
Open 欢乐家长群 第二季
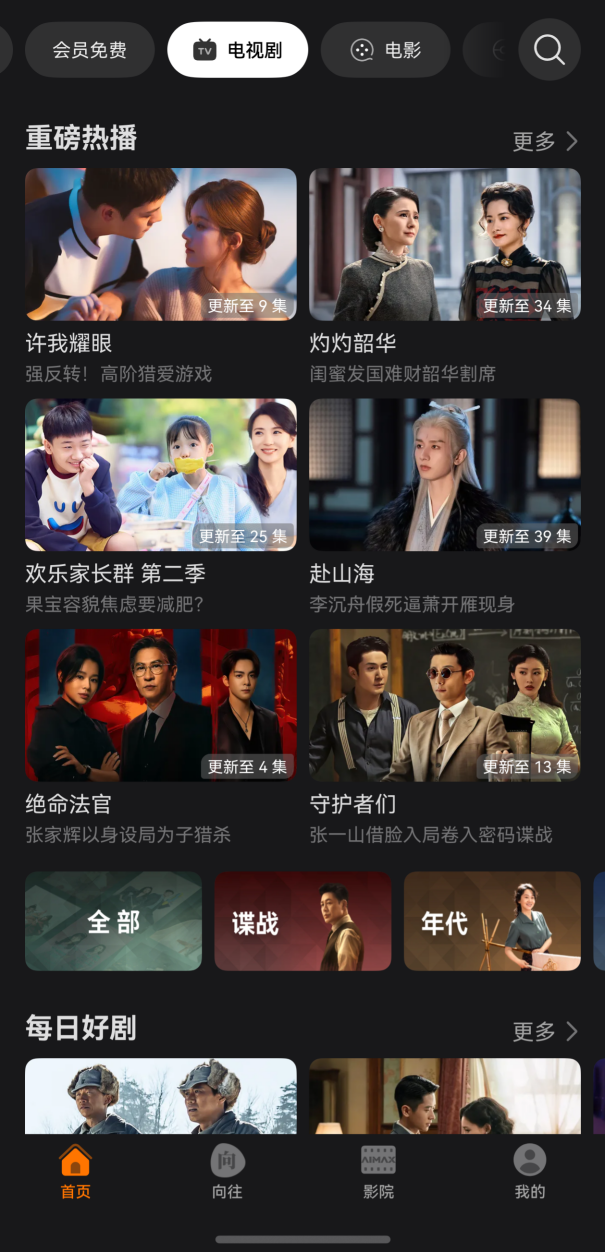(x=160, y=475)
